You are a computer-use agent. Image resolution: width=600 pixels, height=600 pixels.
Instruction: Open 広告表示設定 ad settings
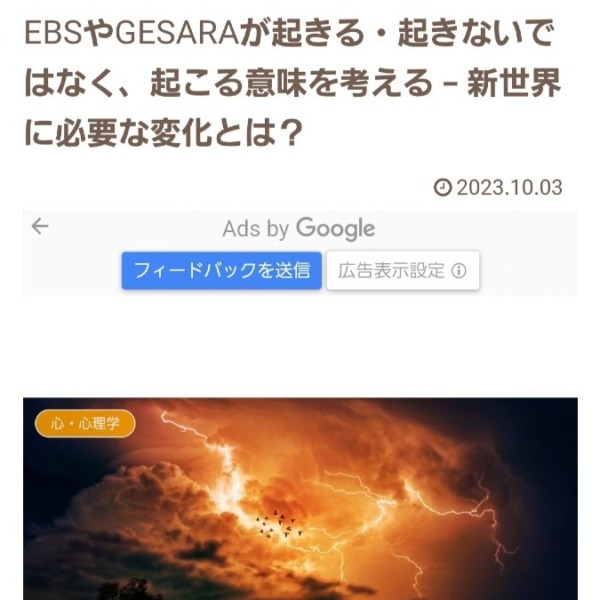[x=402, y=271]
